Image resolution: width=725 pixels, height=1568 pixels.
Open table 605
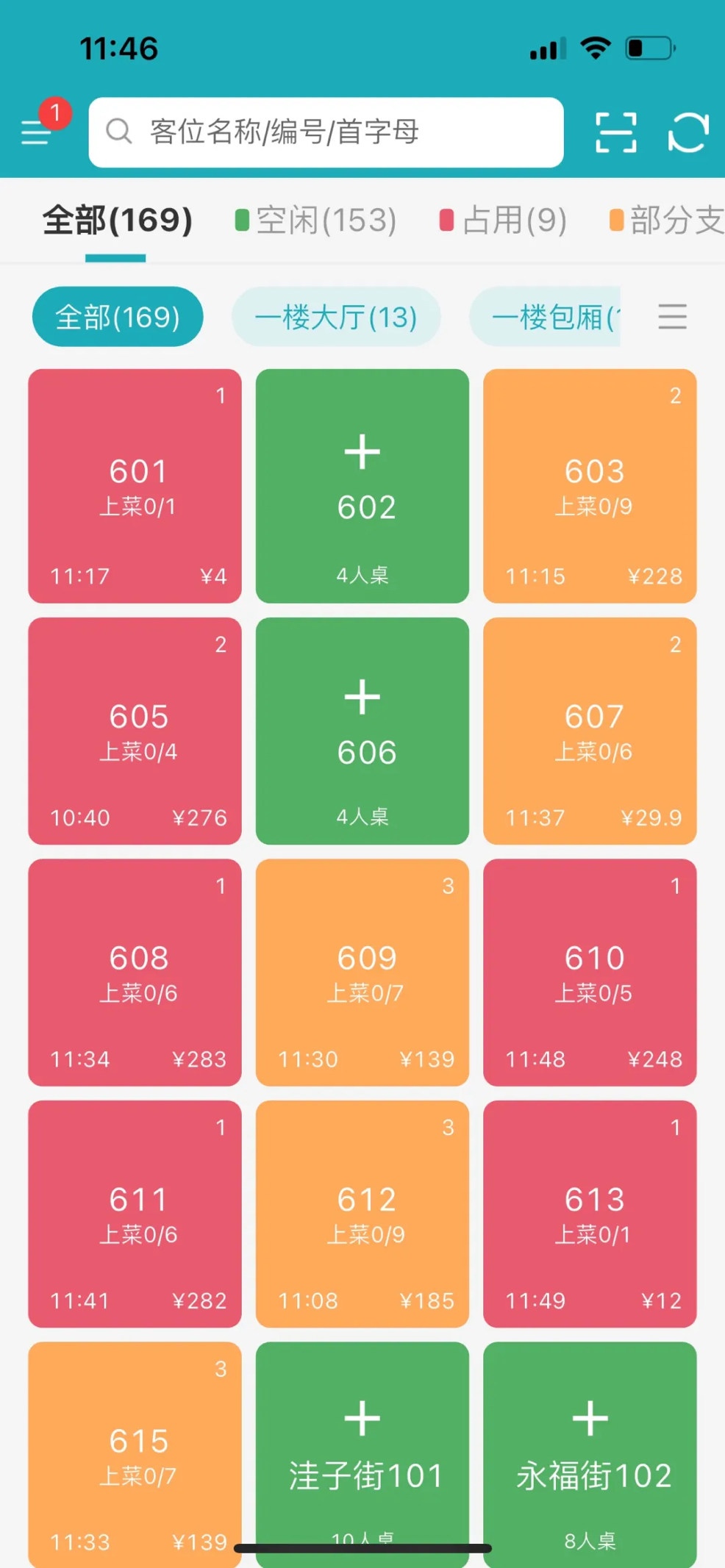(135, 731)
